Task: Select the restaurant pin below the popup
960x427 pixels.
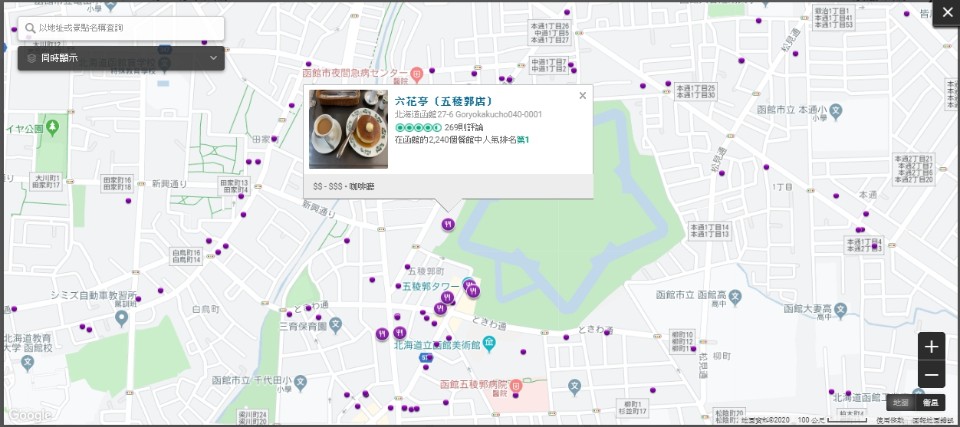Action: coord(447,223)
